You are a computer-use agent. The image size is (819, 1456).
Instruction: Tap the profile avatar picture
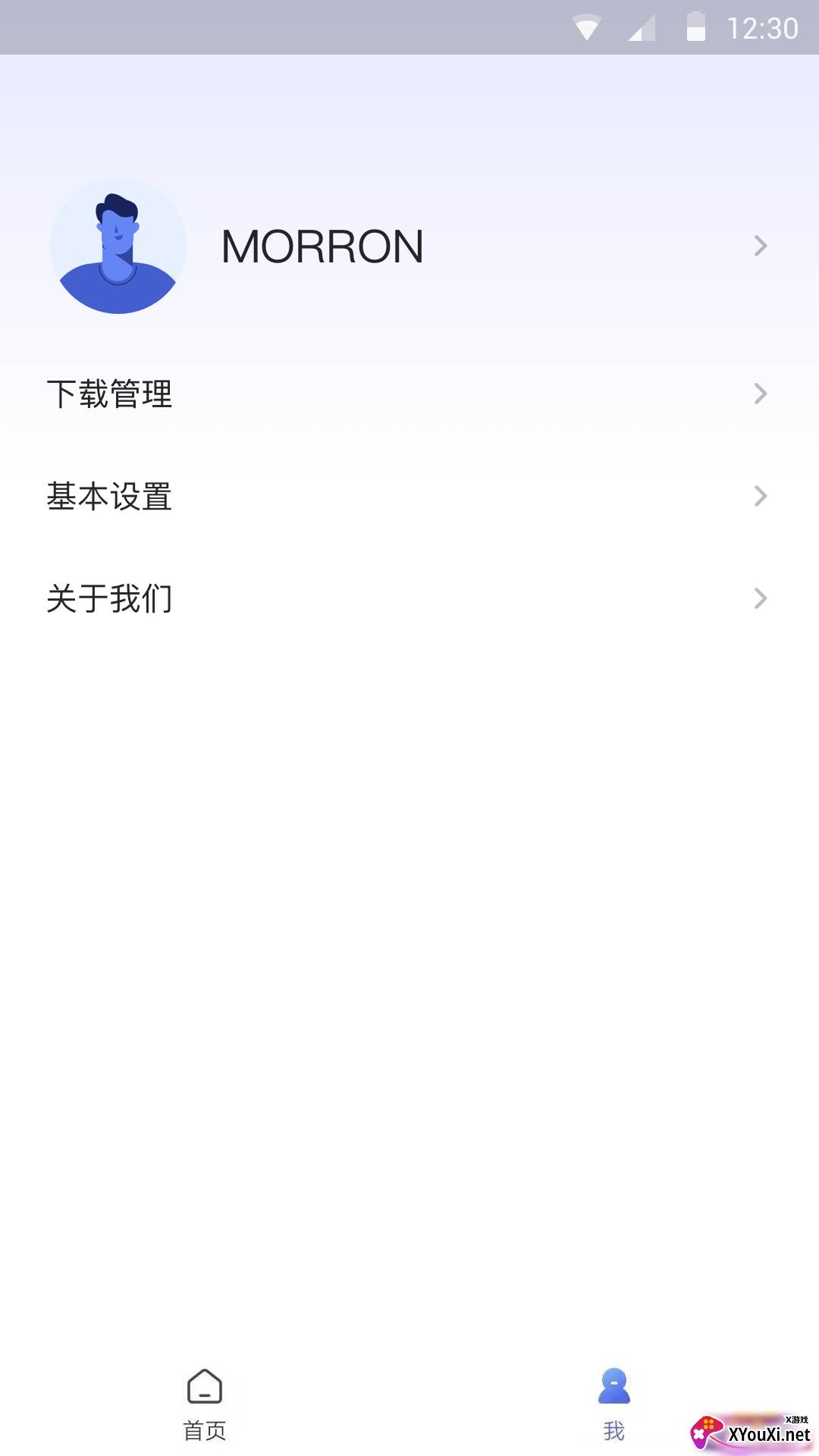point(118,246)
